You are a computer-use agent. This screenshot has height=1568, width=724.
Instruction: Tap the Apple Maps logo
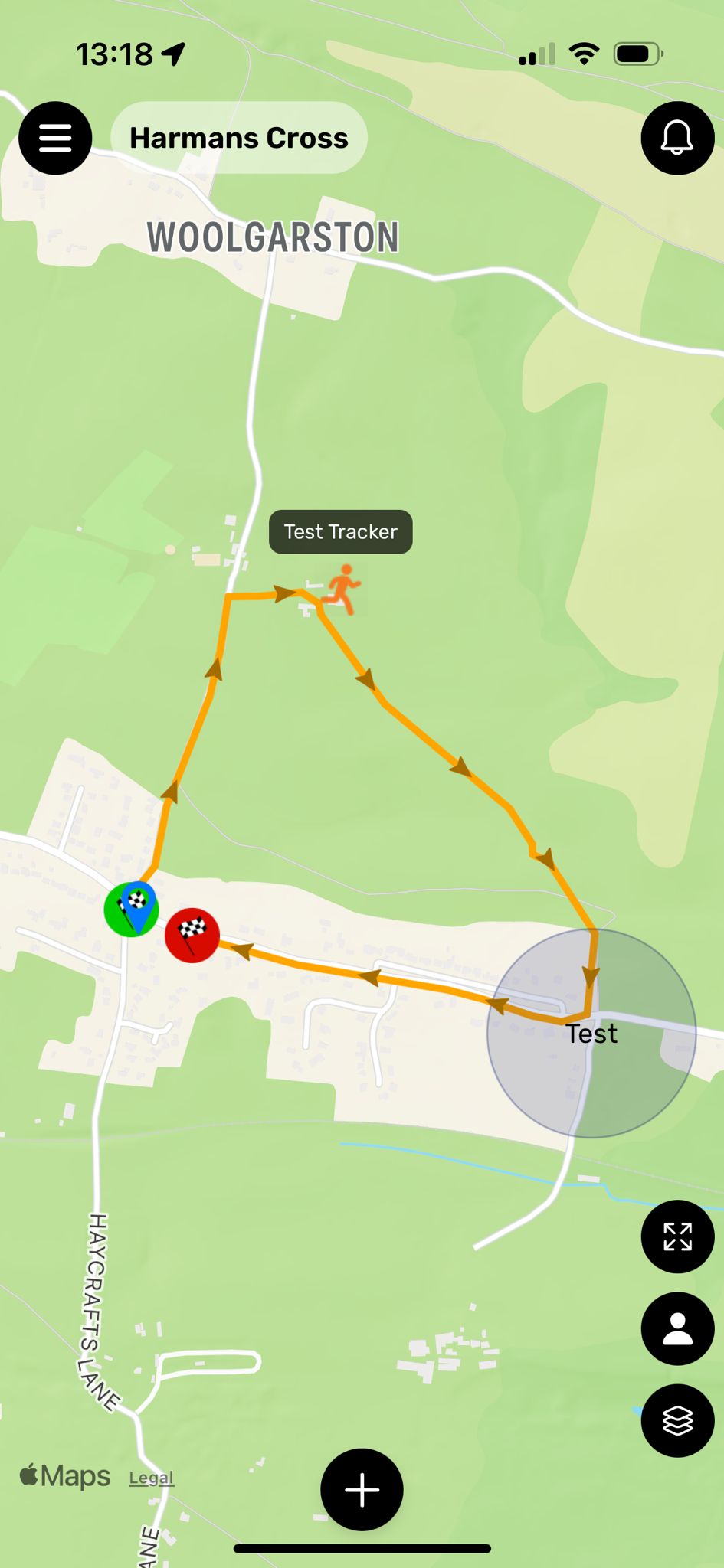point(65,1475)
